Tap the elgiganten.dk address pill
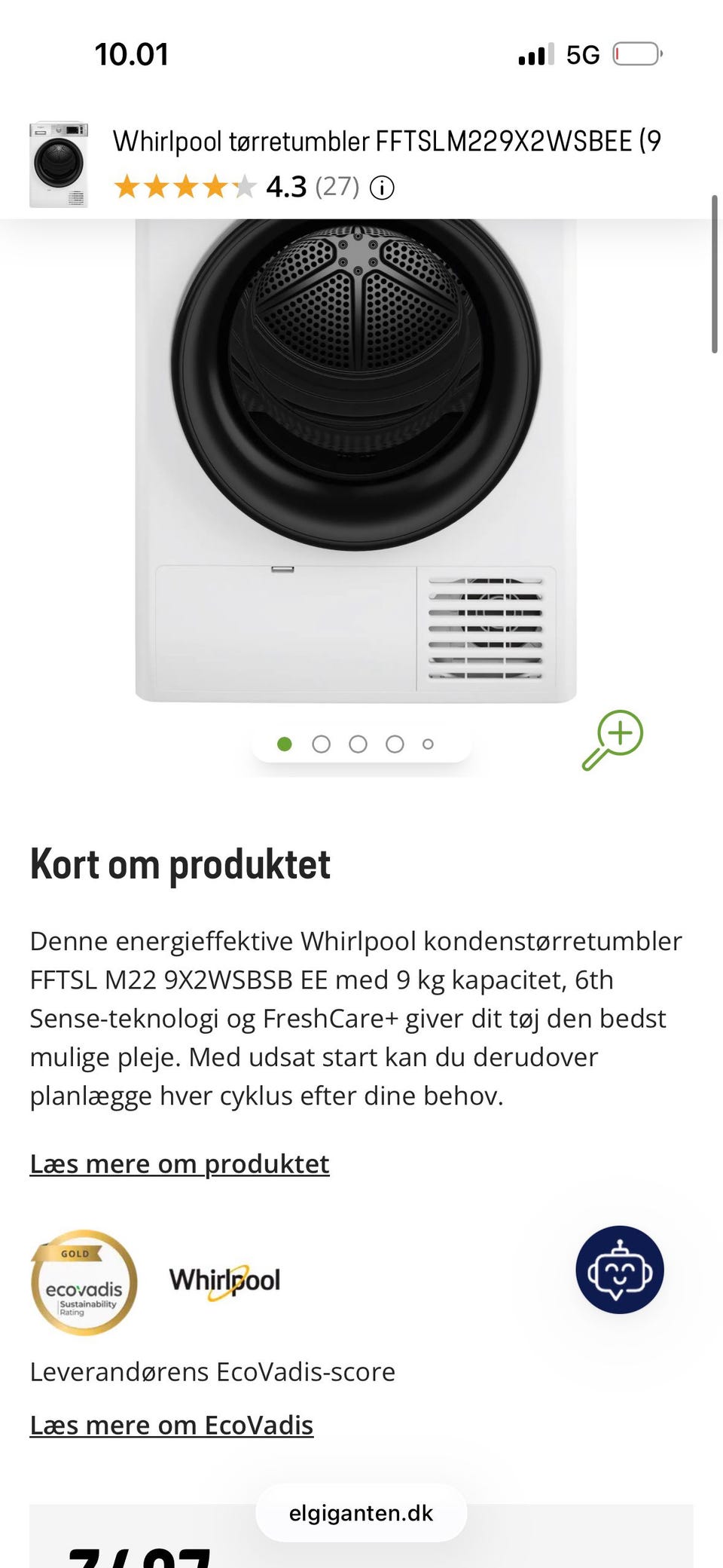723x1568 pixels. coord(361,1513)
